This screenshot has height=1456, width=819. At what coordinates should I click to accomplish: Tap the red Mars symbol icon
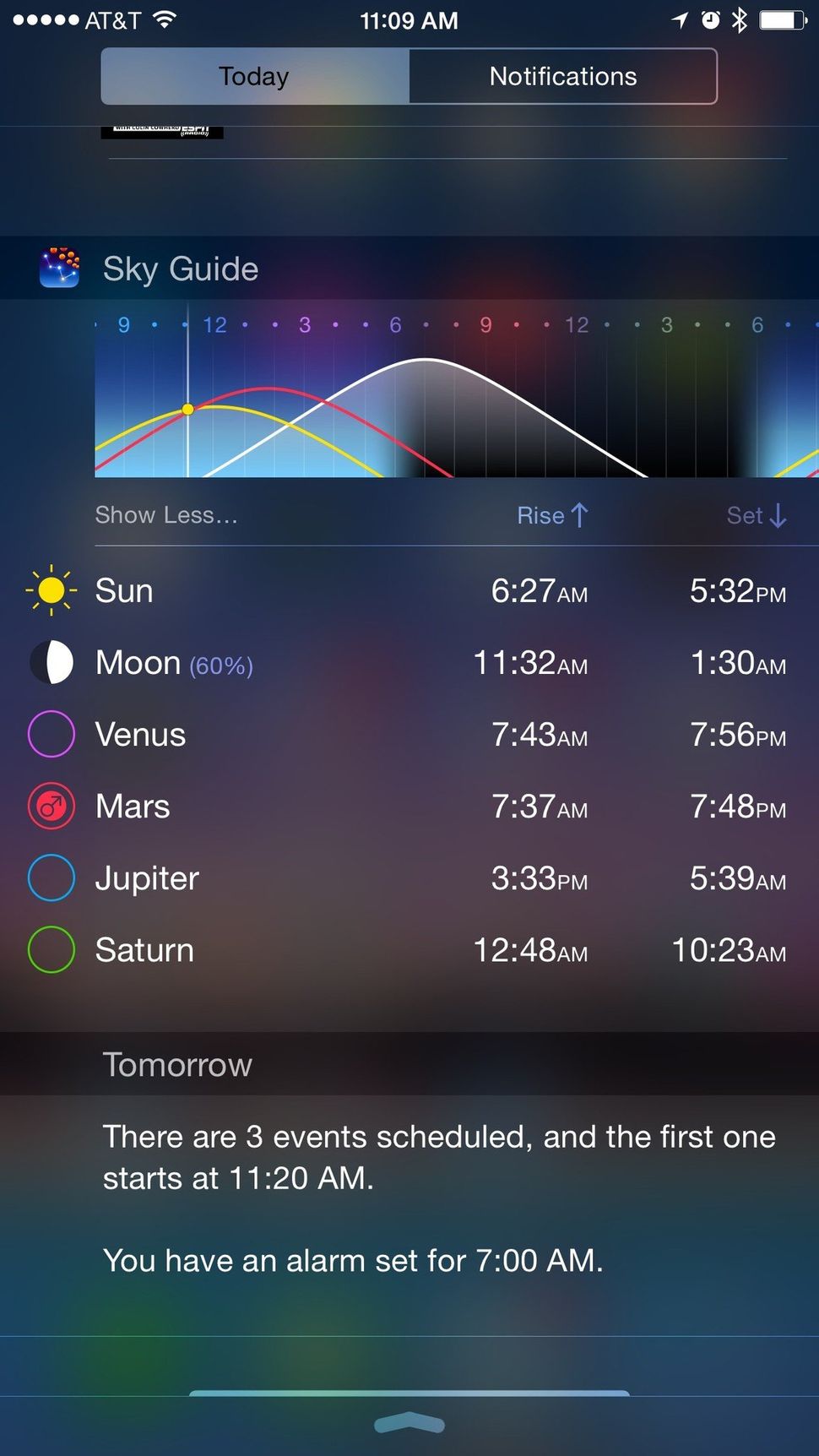(x=51, y=806)
